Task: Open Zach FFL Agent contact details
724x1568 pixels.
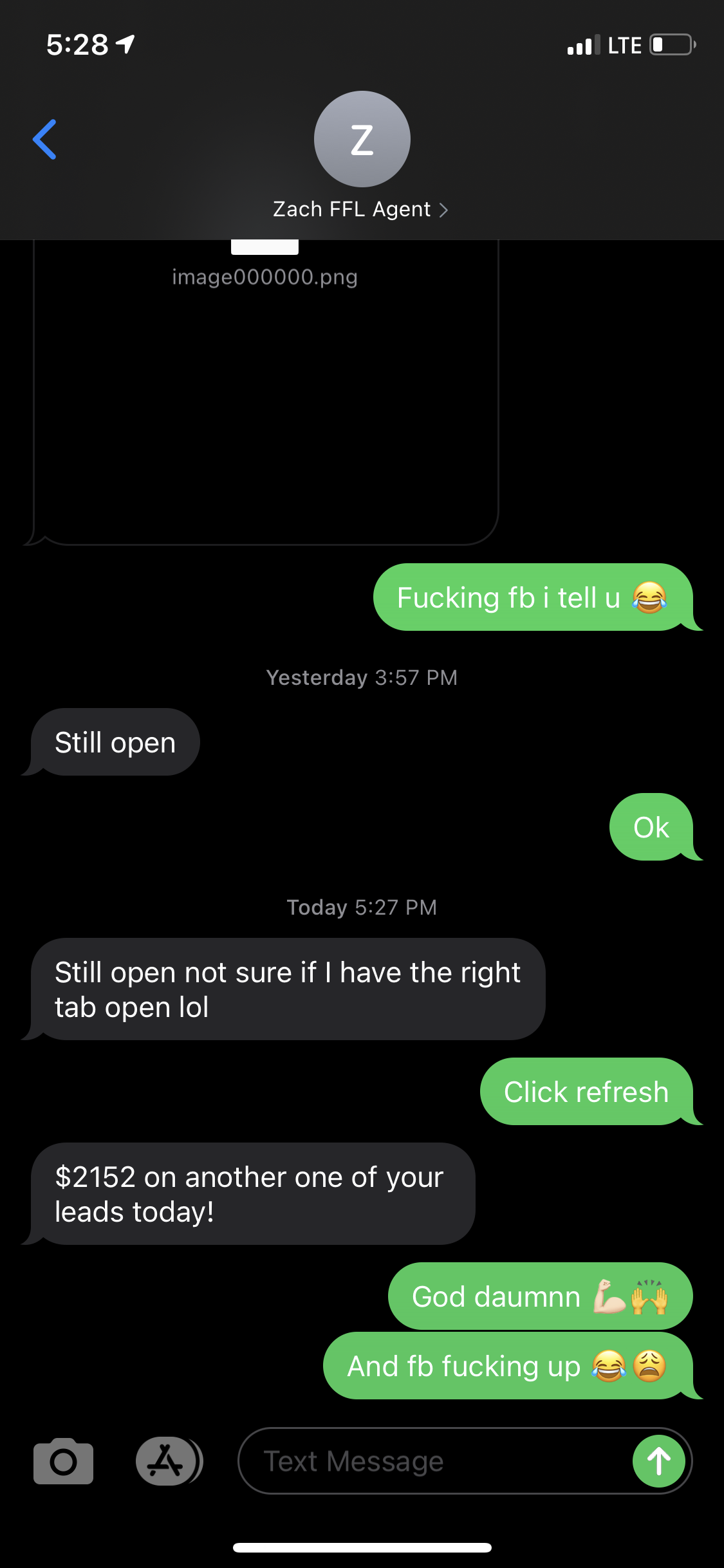Action: [361, 209]
